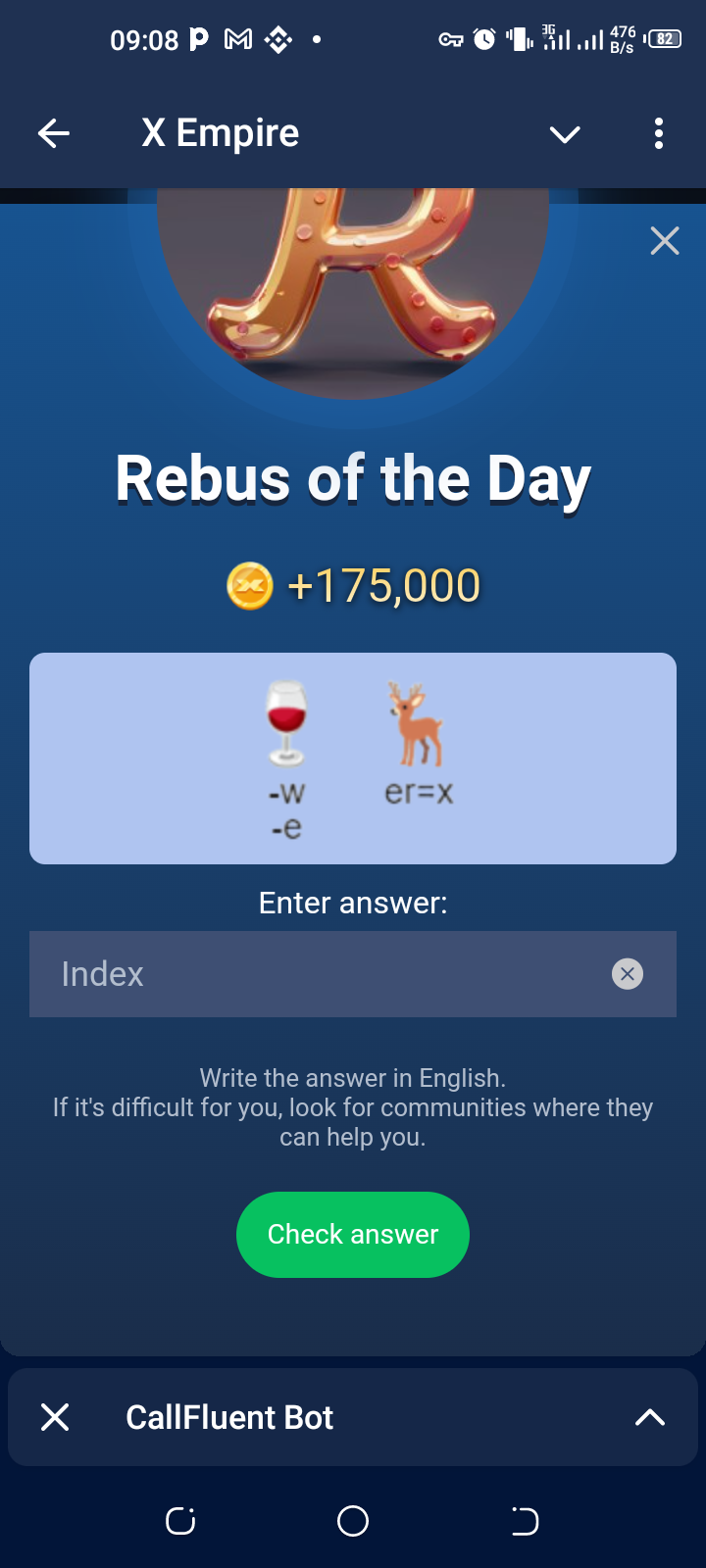
Task: Open the recent apps overview
Action: tap(180, 1521)
